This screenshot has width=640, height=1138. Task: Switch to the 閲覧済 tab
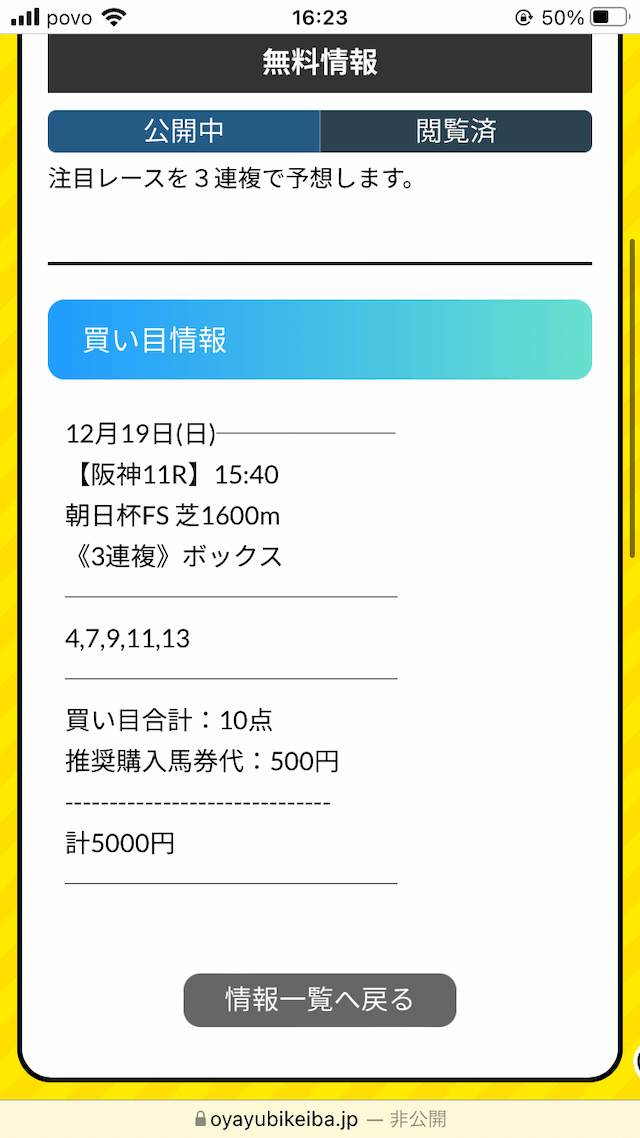coord(456,131)
